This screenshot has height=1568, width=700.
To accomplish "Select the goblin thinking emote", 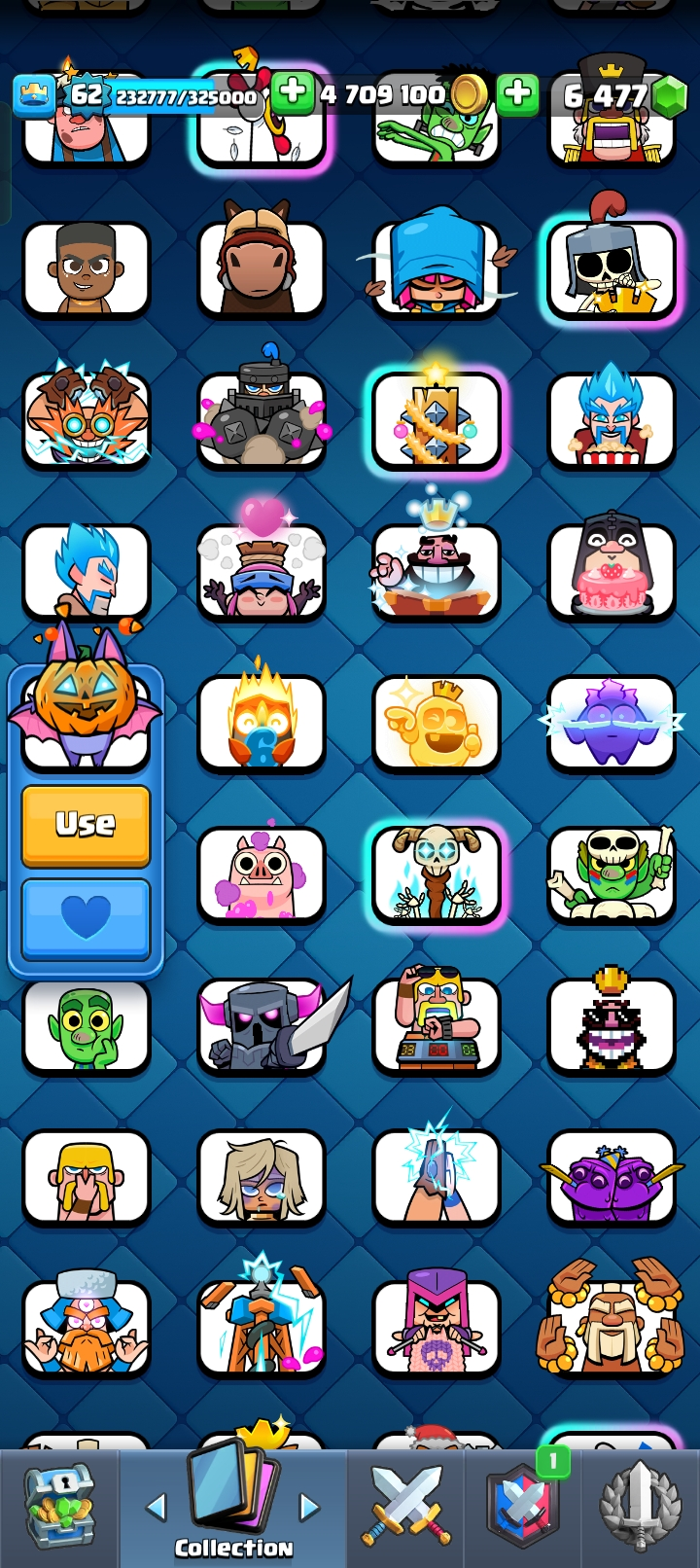I will [86, 1025].
